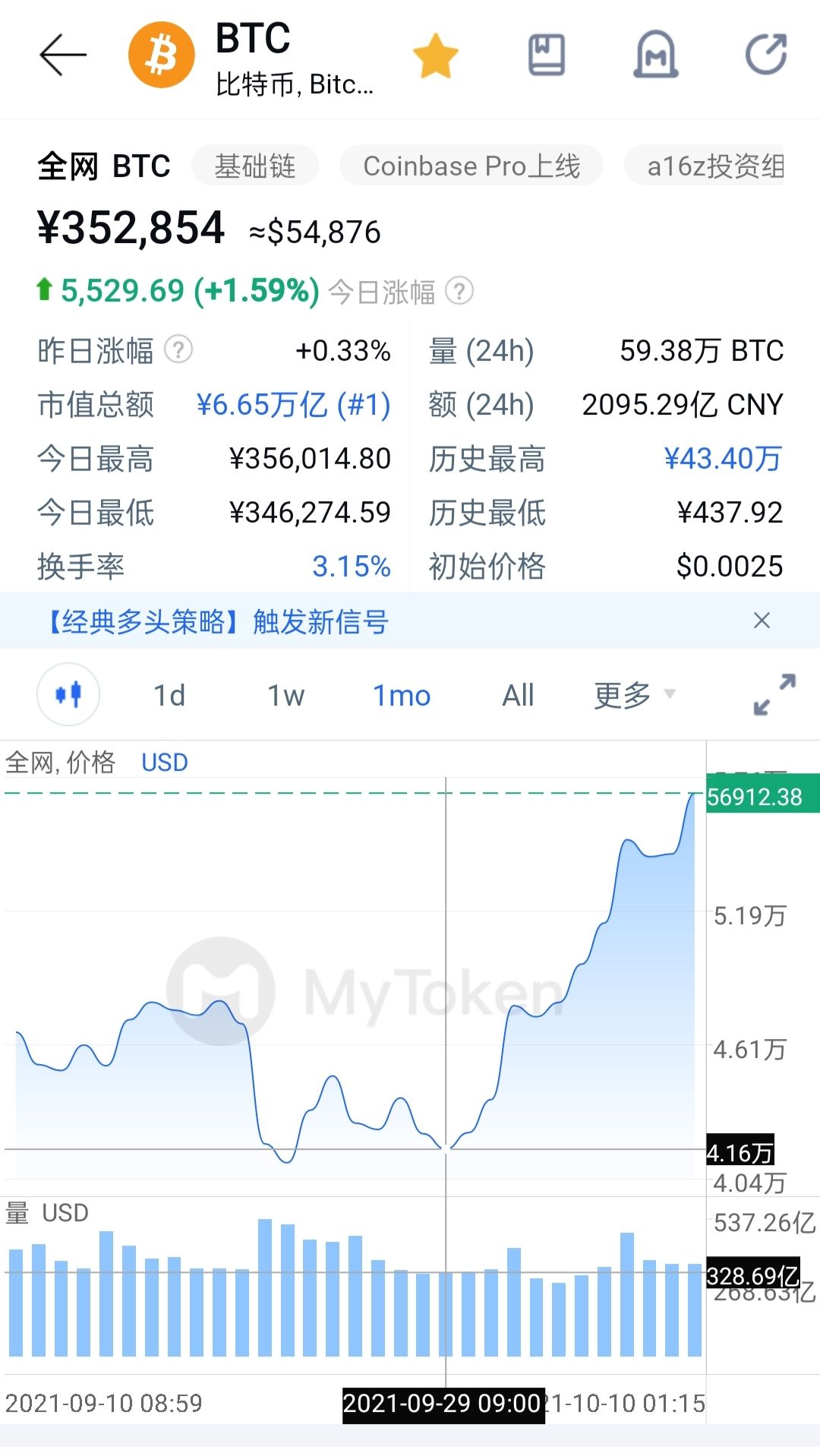This screenshot has width=820, height=1456.
Task: Go back using the arrow
Action: pyautogui.click(x=62, y=55)
